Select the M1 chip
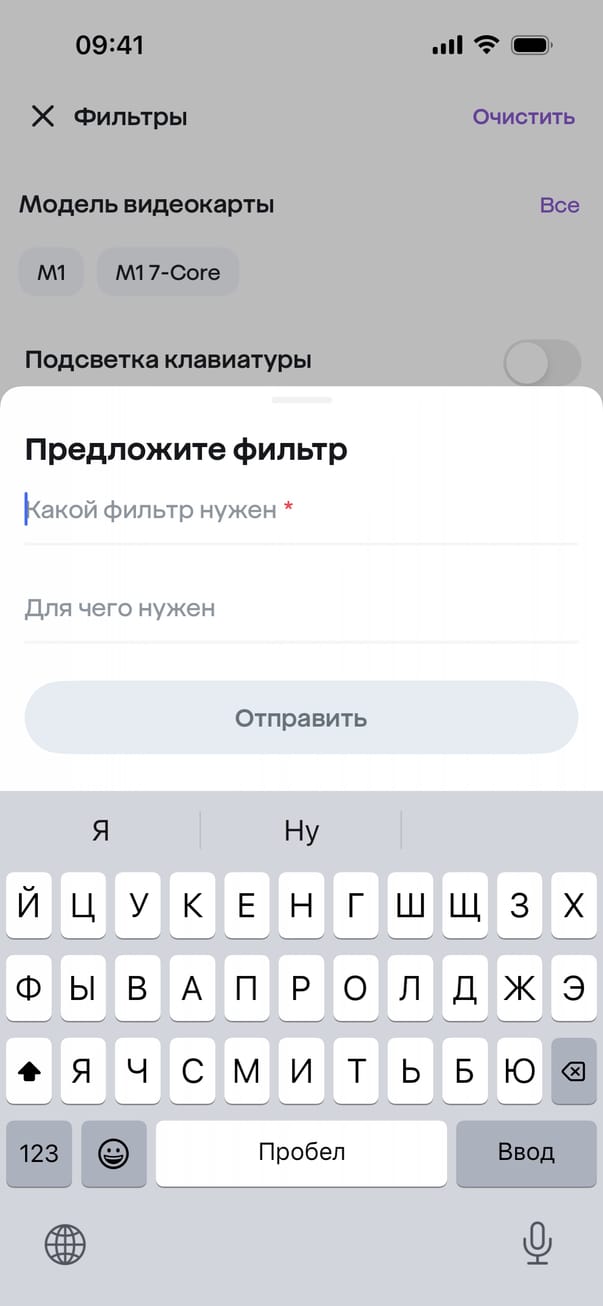Image resolution: width=603 pixels, height=1306 pixels. click(x=52, y=272)
